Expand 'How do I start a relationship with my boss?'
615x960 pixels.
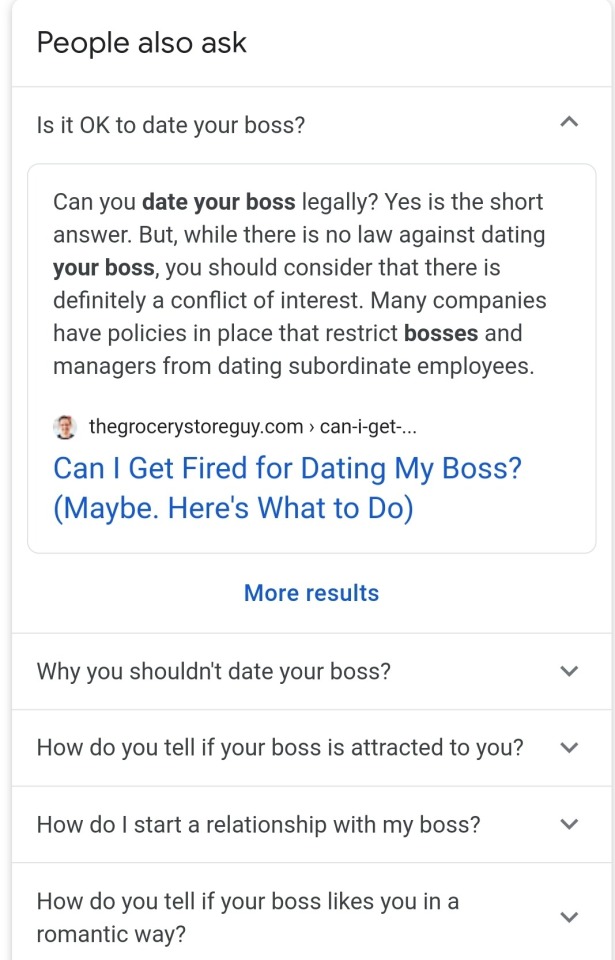tap(568, 825)
